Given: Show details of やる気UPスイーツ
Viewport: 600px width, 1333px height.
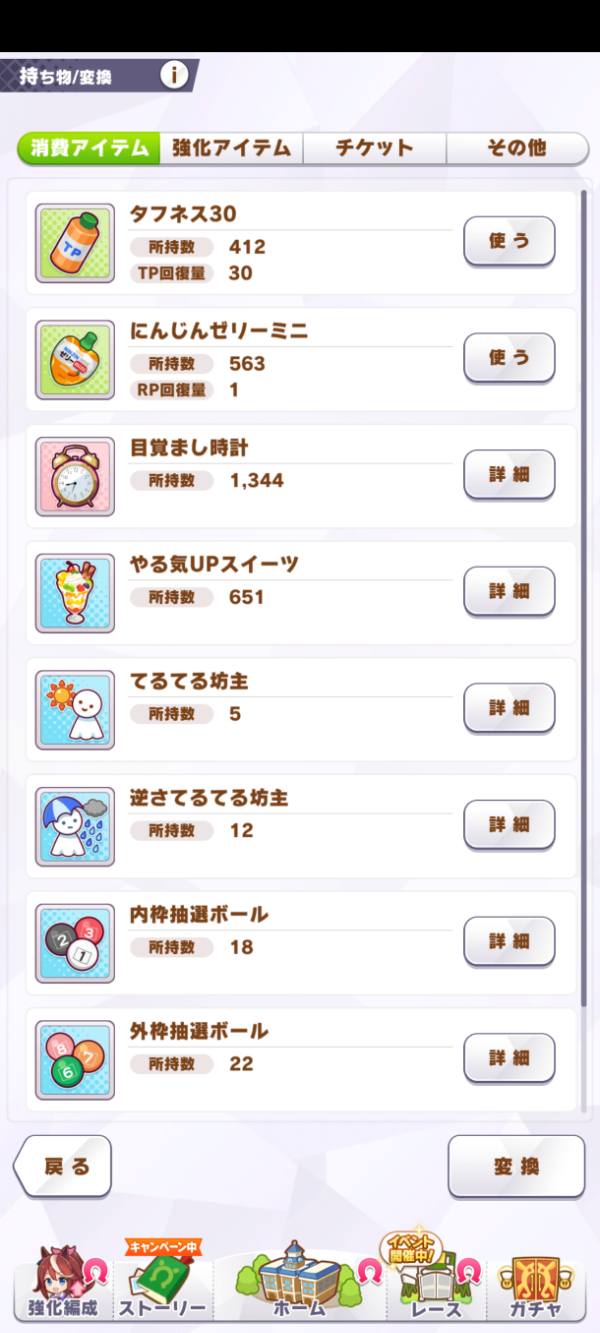Looking at the screenshot, I should pos(509,591).
